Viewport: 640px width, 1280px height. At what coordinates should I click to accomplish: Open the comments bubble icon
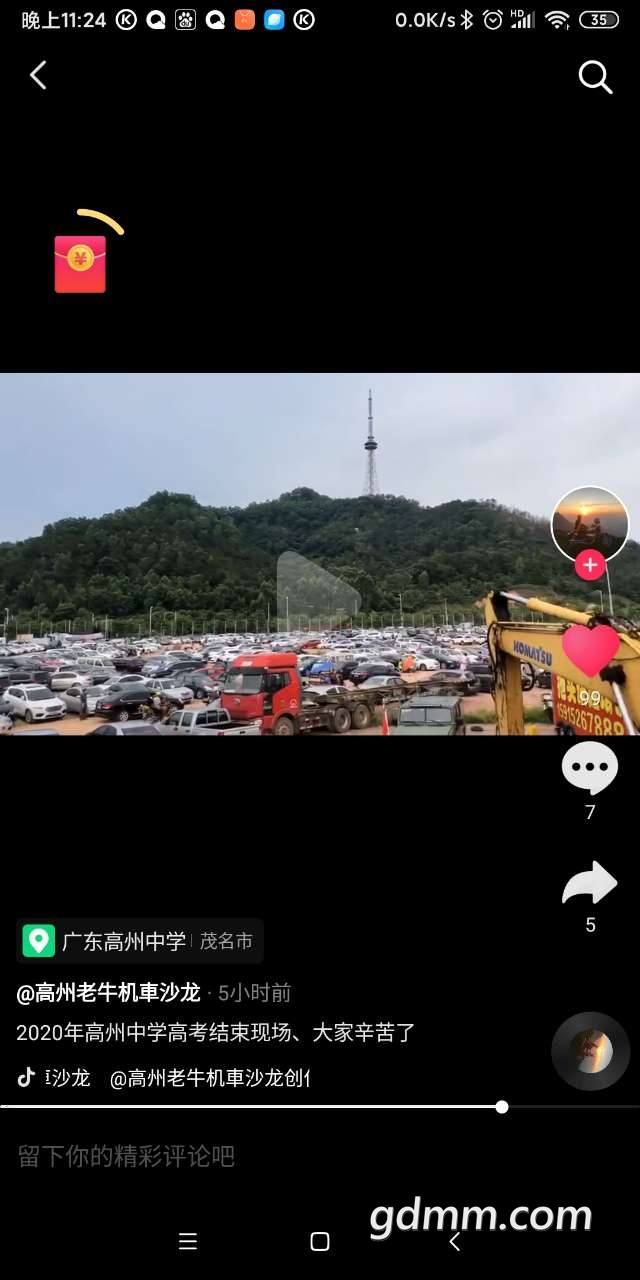click(x=590, y=769)
